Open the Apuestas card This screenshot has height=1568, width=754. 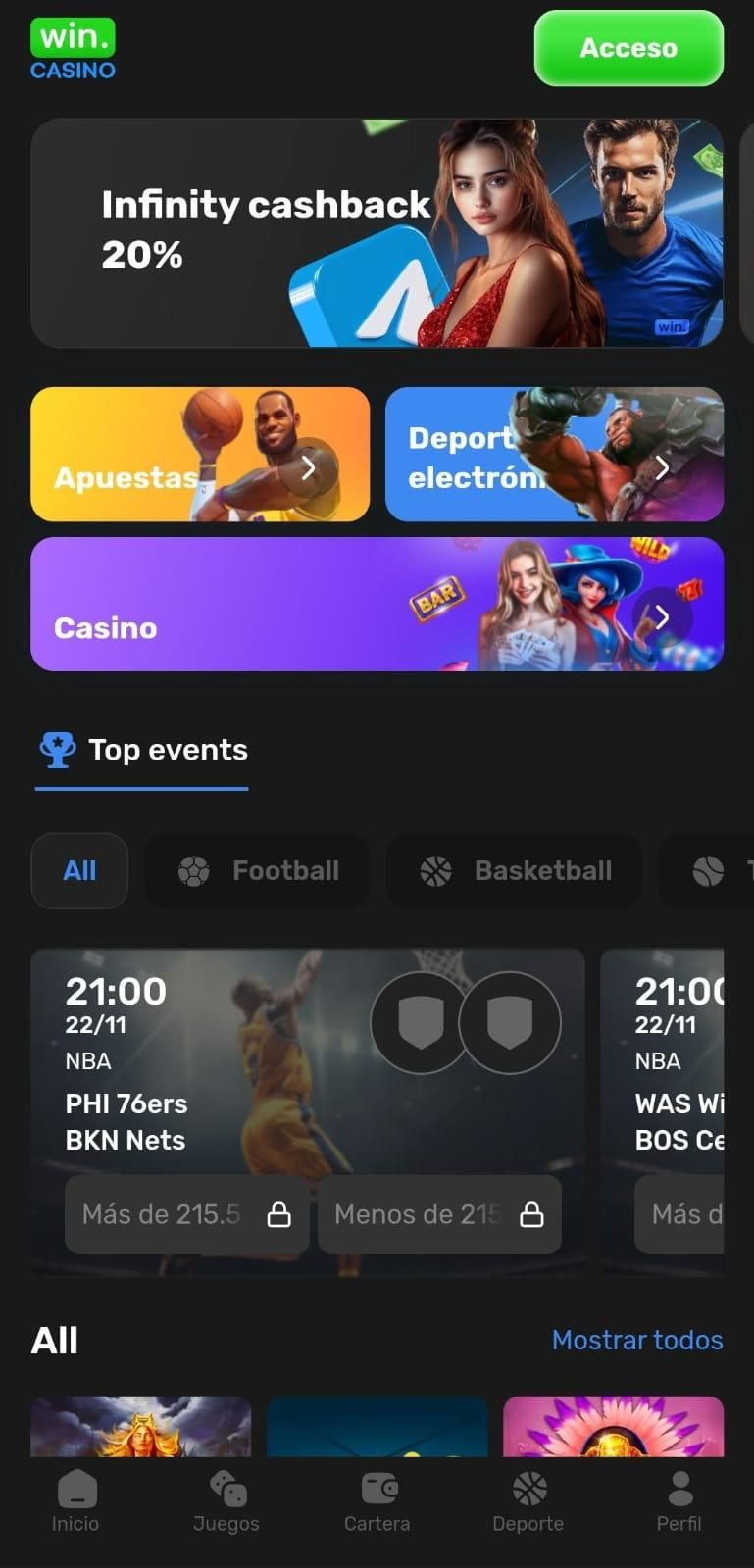point(200,454)
